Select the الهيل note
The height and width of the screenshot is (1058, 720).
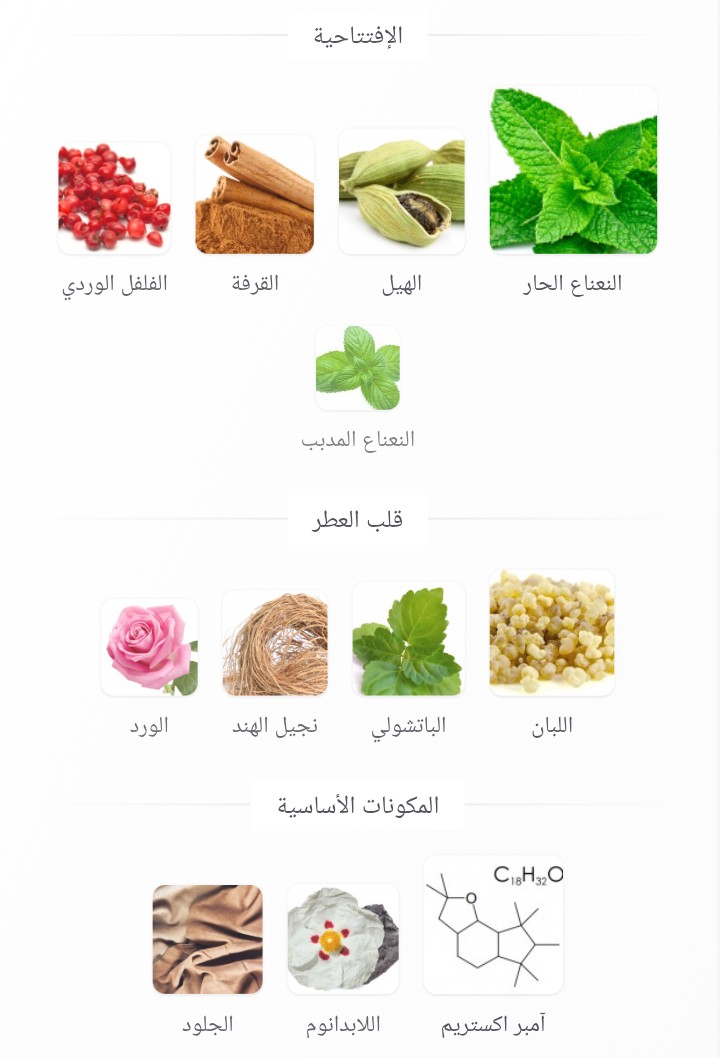tap(402, 191)
